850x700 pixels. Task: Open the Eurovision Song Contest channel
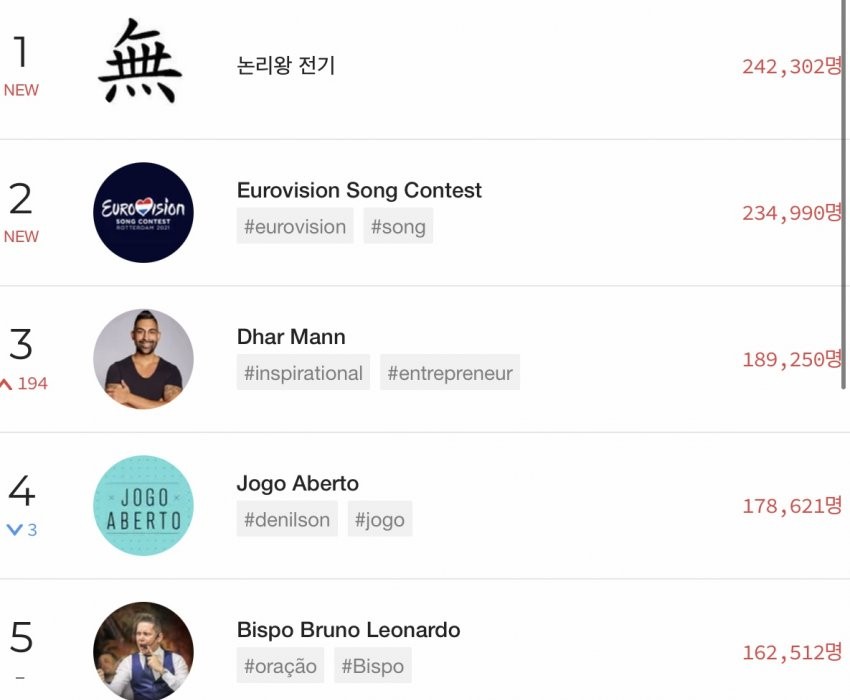pos(359,190)
